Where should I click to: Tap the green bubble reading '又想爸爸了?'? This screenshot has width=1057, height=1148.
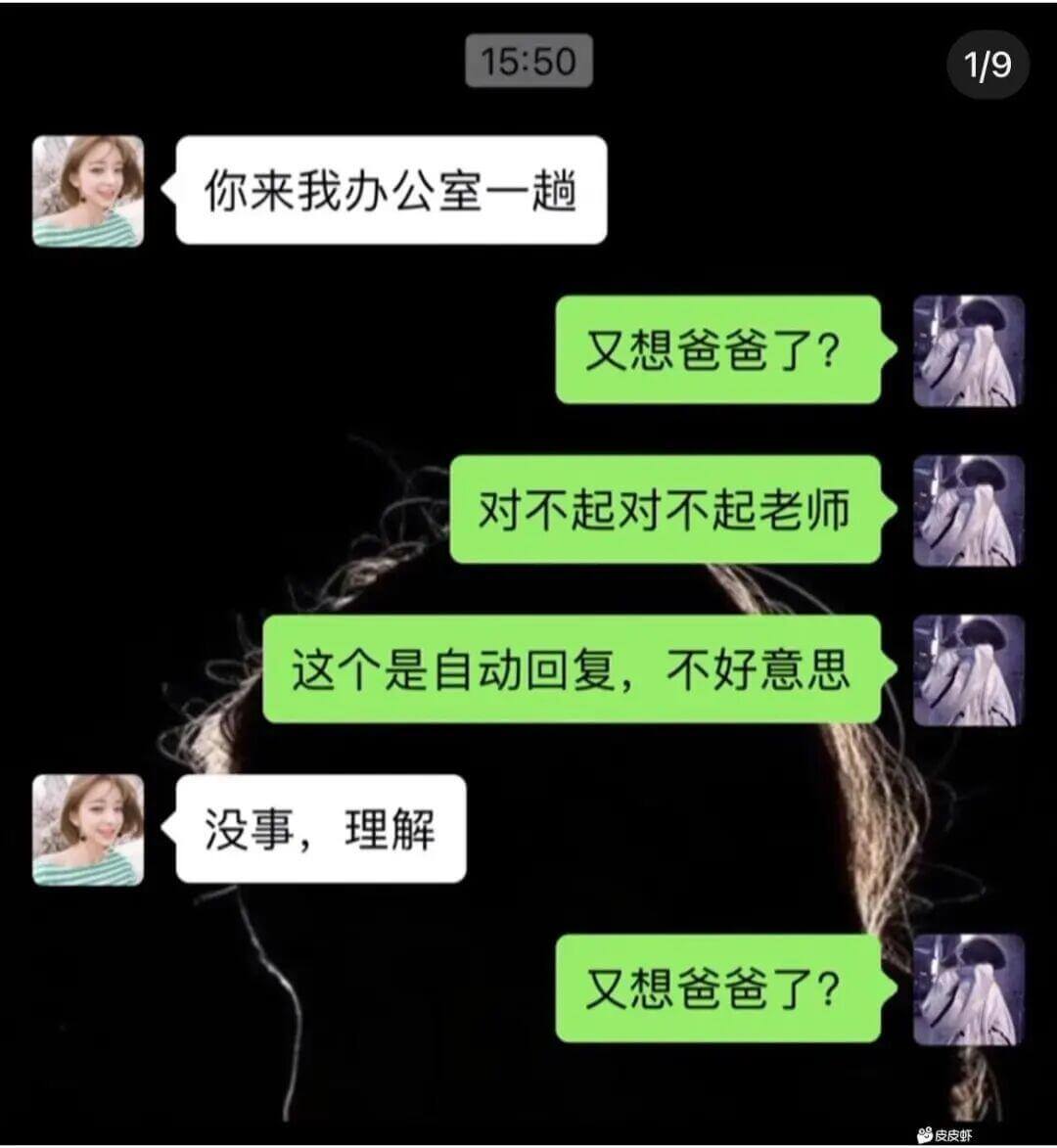(719, 354)
